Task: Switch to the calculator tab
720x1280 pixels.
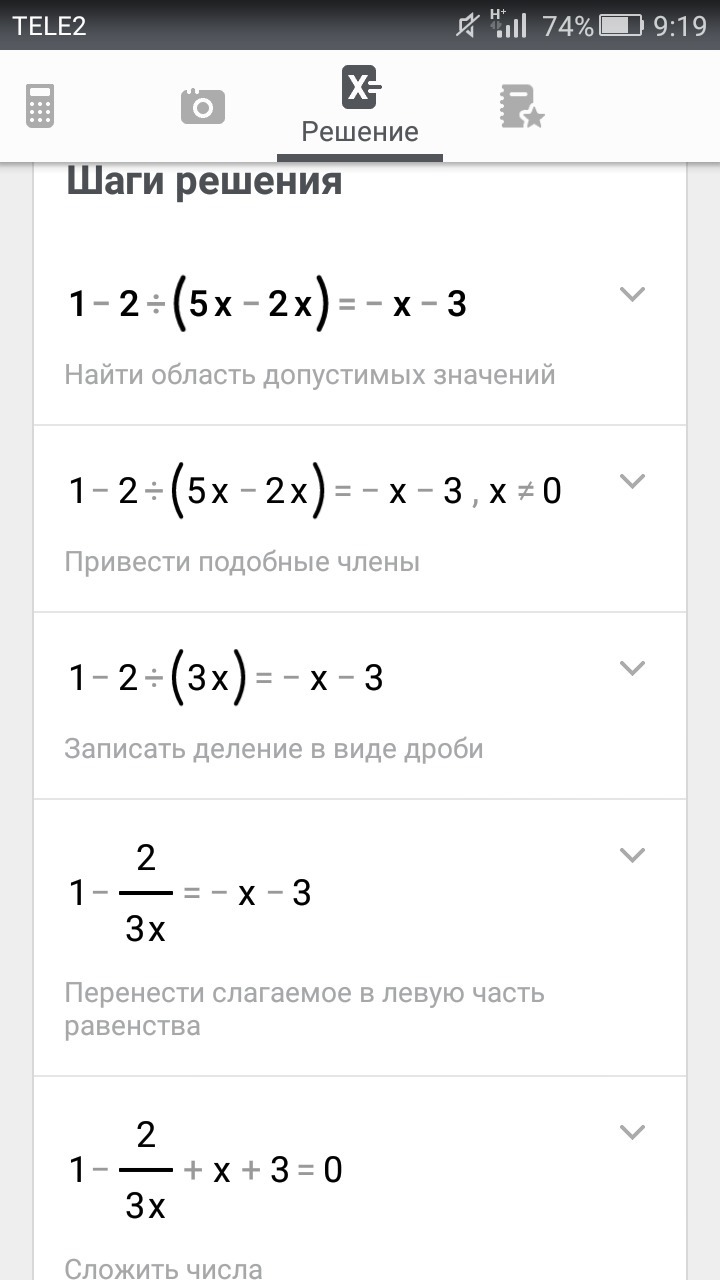Action: click(40, 106)
